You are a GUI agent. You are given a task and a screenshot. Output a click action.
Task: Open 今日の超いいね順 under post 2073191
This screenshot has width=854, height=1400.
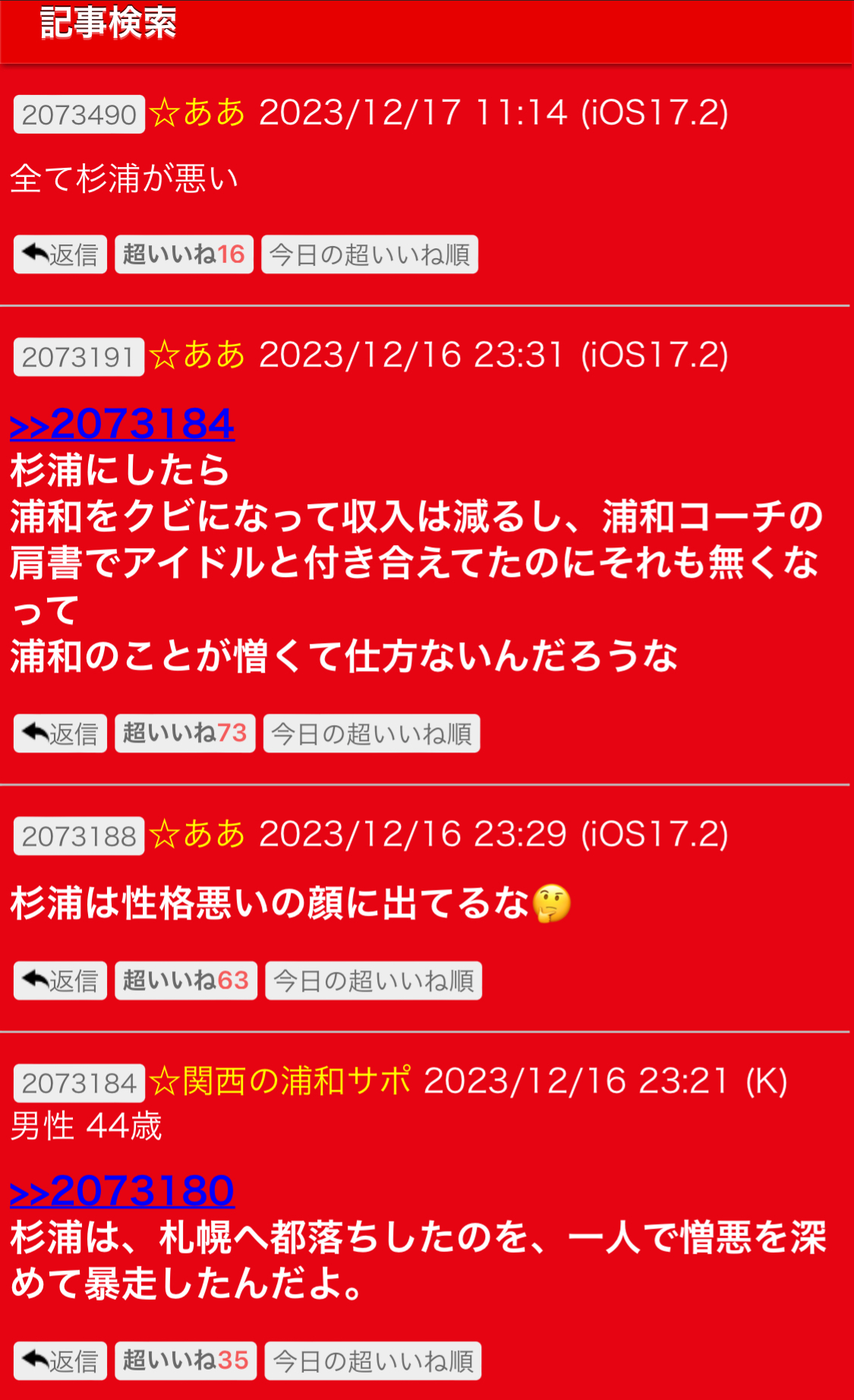[x=372, y=733]
